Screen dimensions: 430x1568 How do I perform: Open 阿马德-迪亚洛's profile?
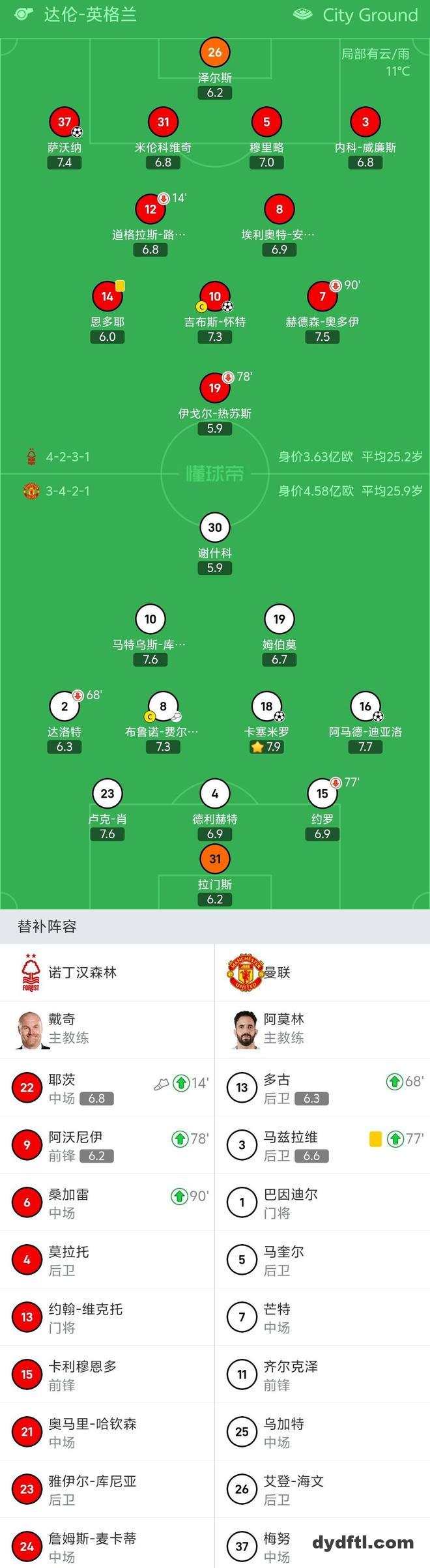(365, 707)
